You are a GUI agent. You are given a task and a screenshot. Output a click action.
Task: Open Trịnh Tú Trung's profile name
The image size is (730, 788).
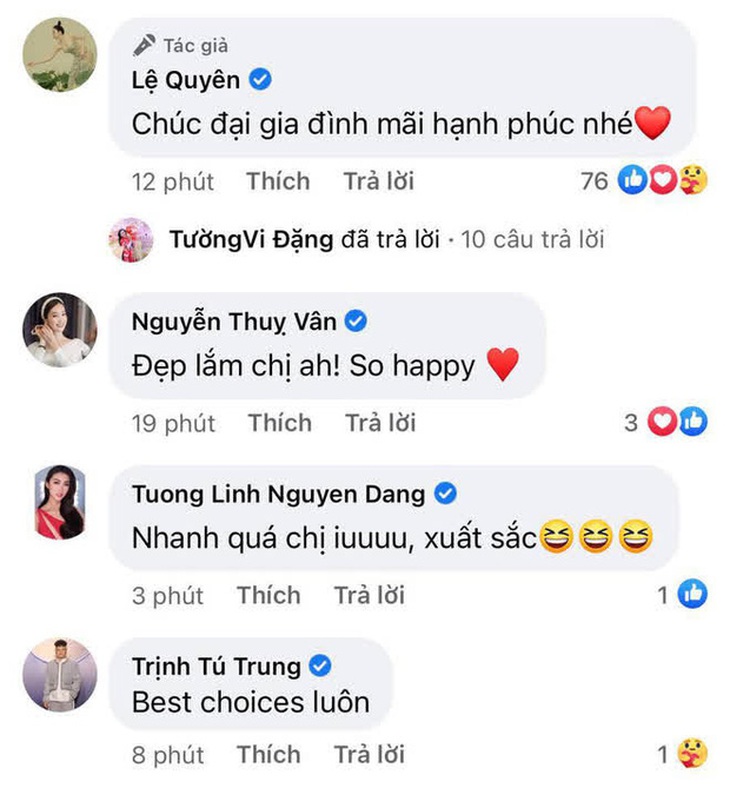[x=215, y=665]
